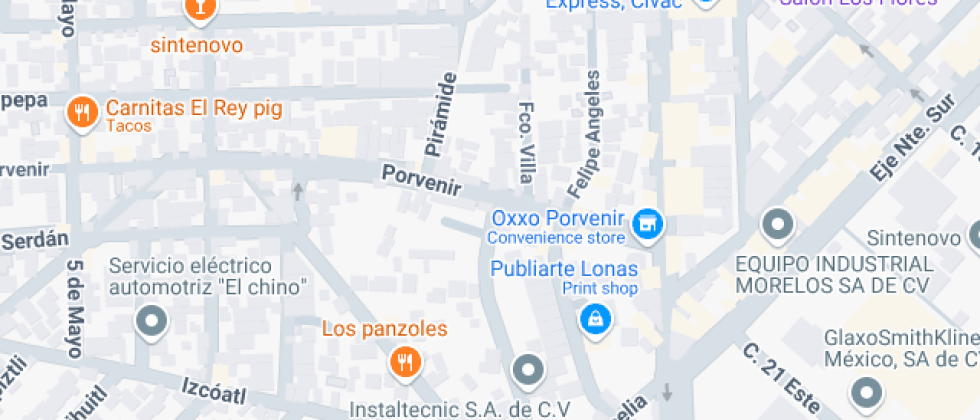Open the Instaltecnic S.A. de C.V pin
This screenshot has width=980, height=420.
(527, 371)
